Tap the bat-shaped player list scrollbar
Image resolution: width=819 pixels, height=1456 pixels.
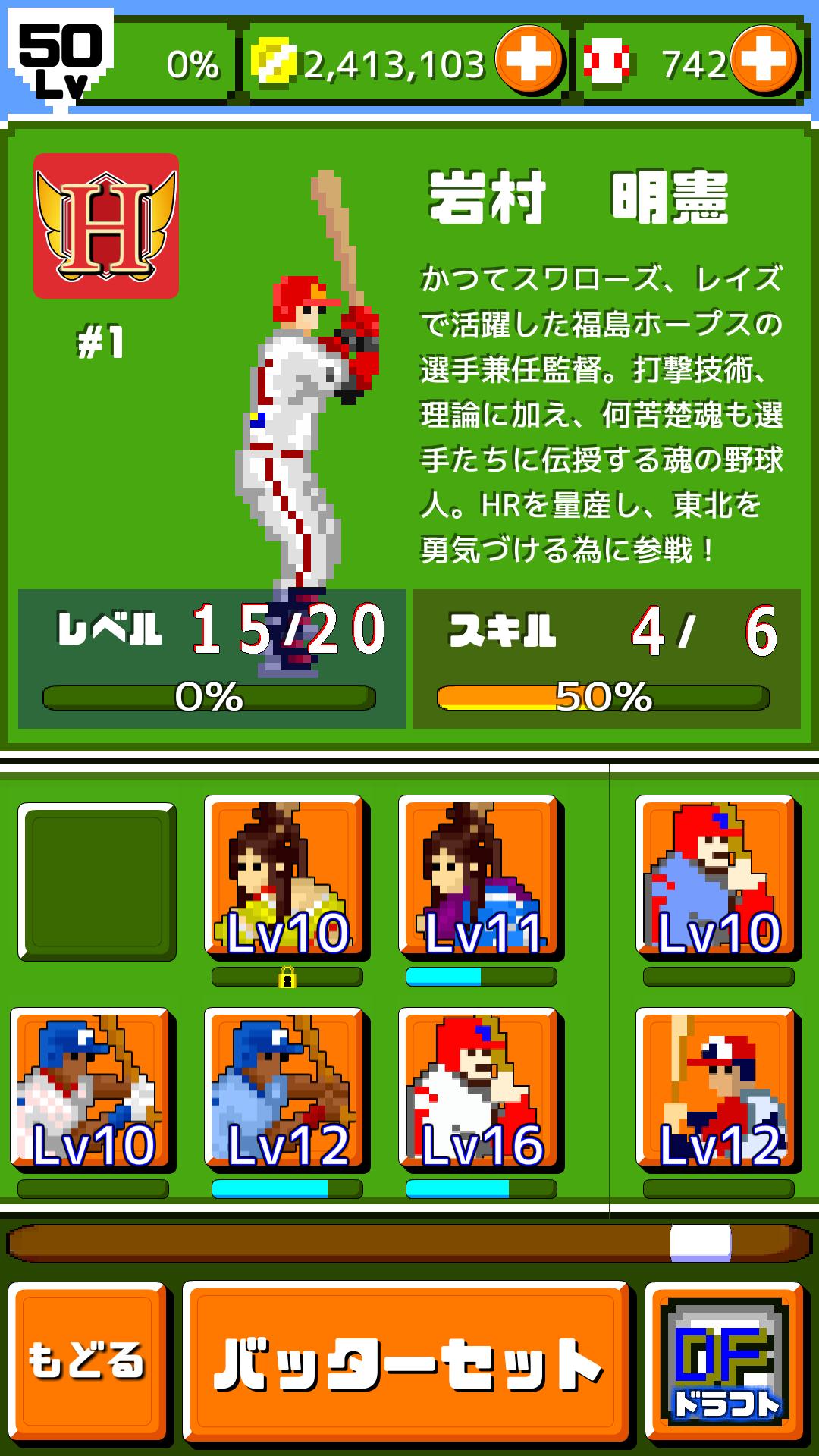coord(409,1244)
